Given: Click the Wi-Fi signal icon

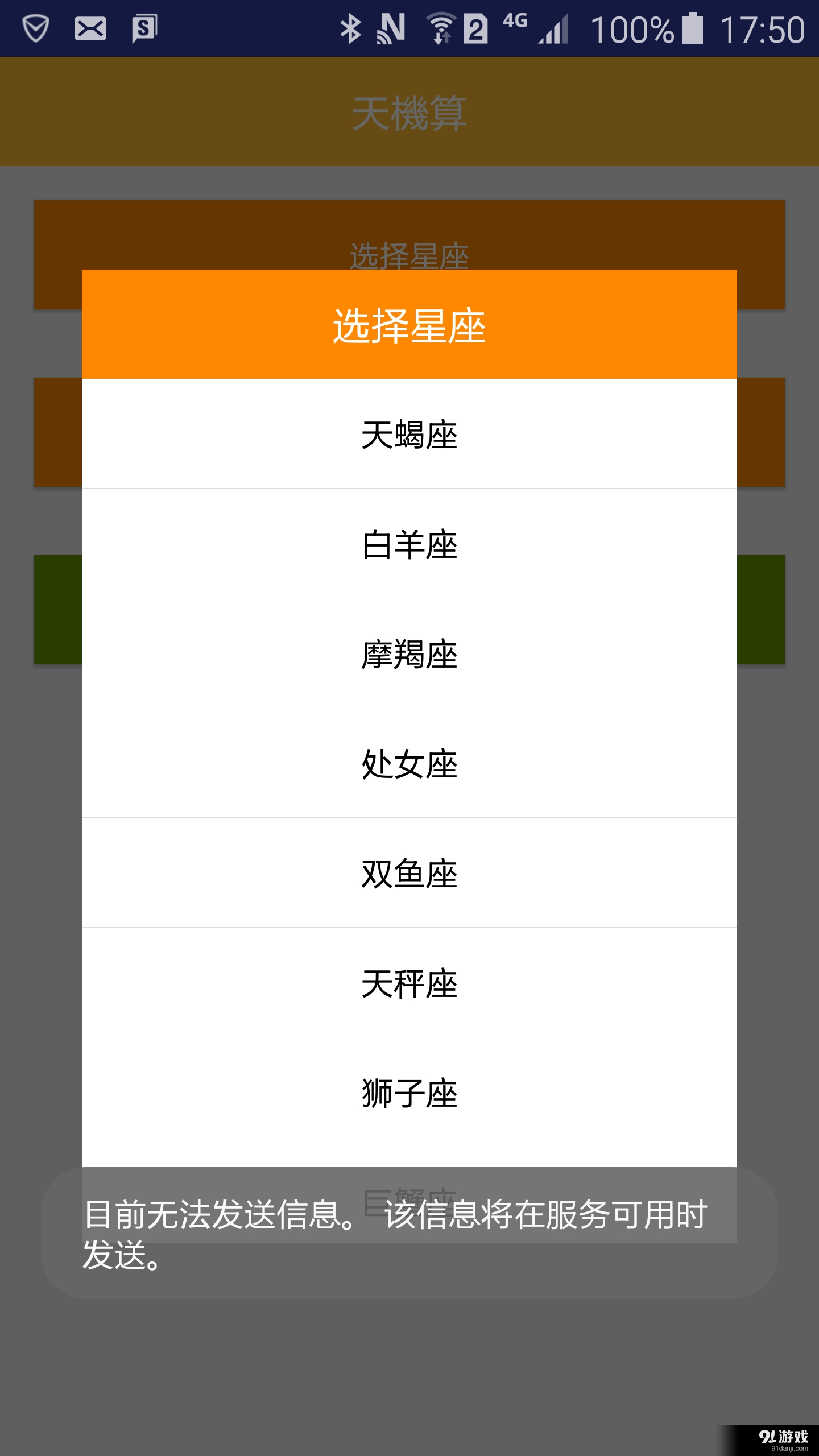Looking at the screenshot, I should click(441, 27).
